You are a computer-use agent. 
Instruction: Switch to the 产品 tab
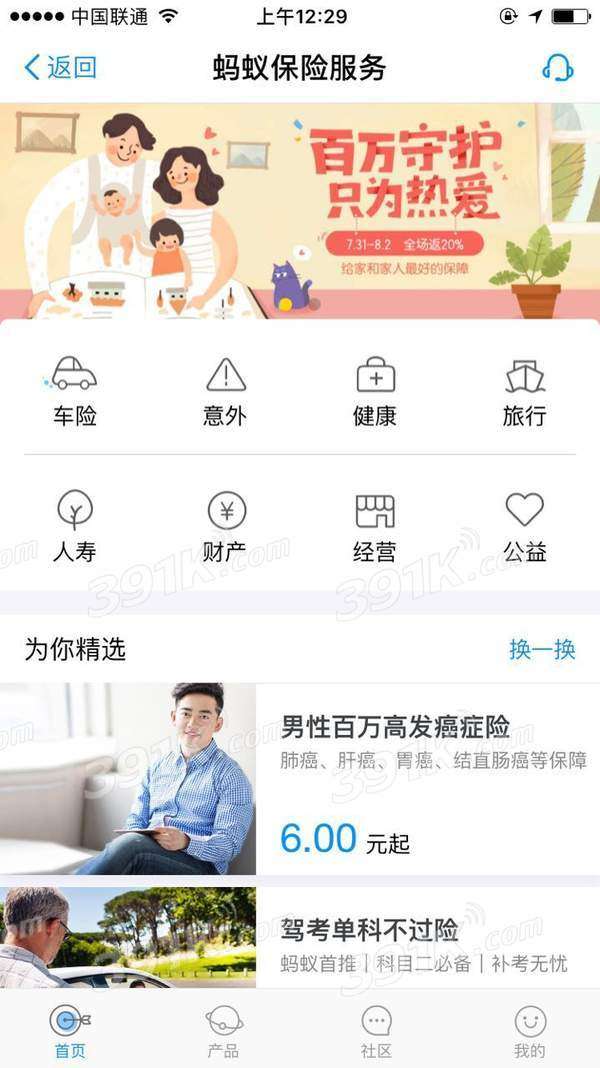click(223, 1030)
